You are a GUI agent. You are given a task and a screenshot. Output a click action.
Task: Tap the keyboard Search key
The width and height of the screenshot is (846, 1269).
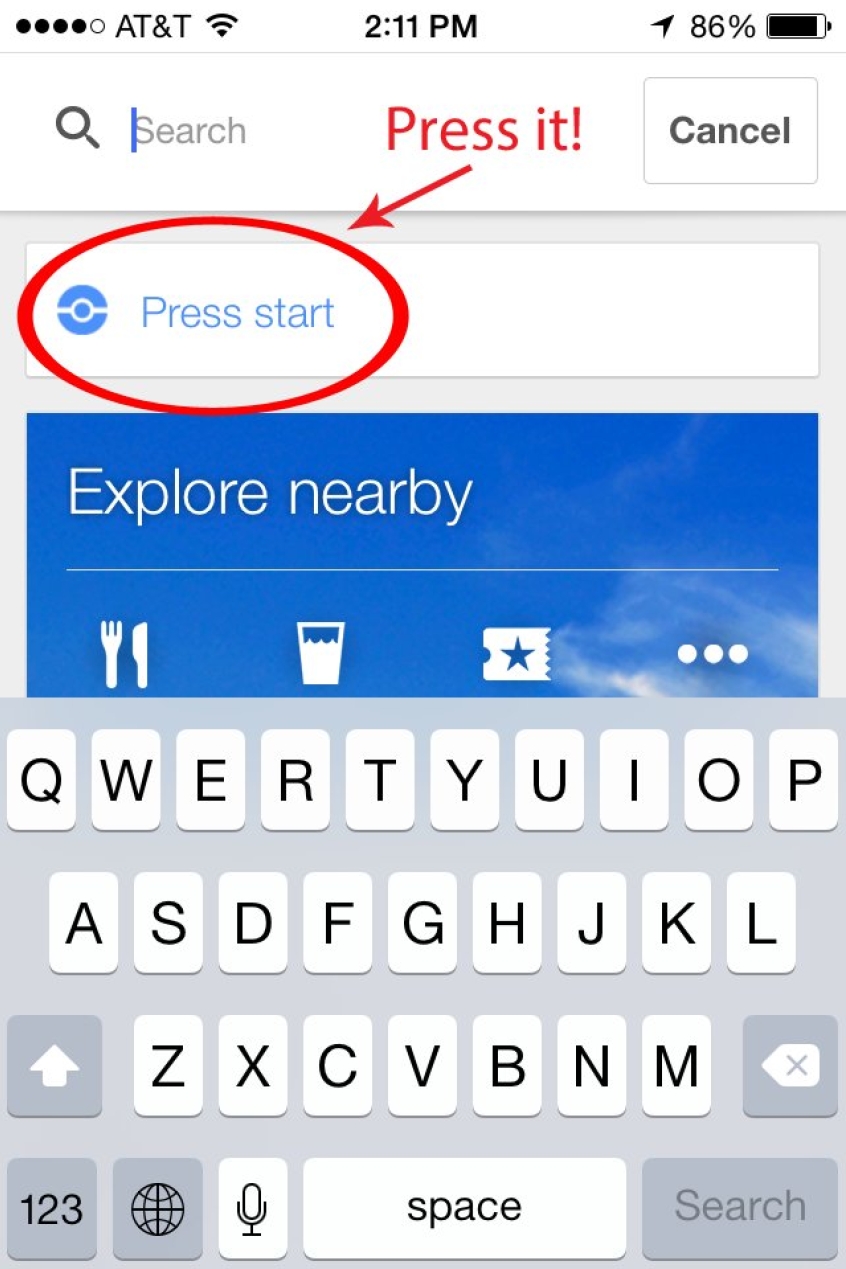[x=739, y=1206]
